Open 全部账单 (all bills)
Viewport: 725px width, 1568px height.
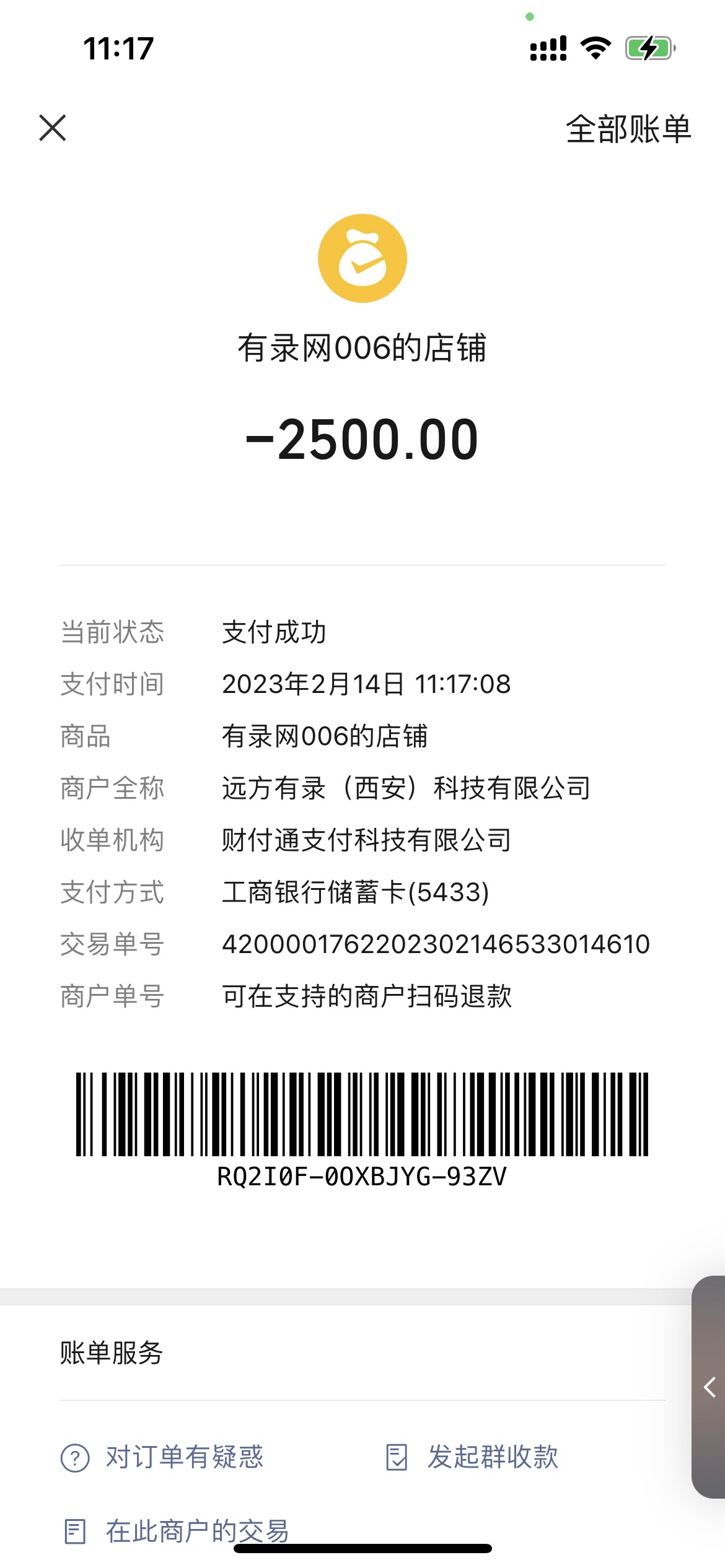click(x=628, y=129)
